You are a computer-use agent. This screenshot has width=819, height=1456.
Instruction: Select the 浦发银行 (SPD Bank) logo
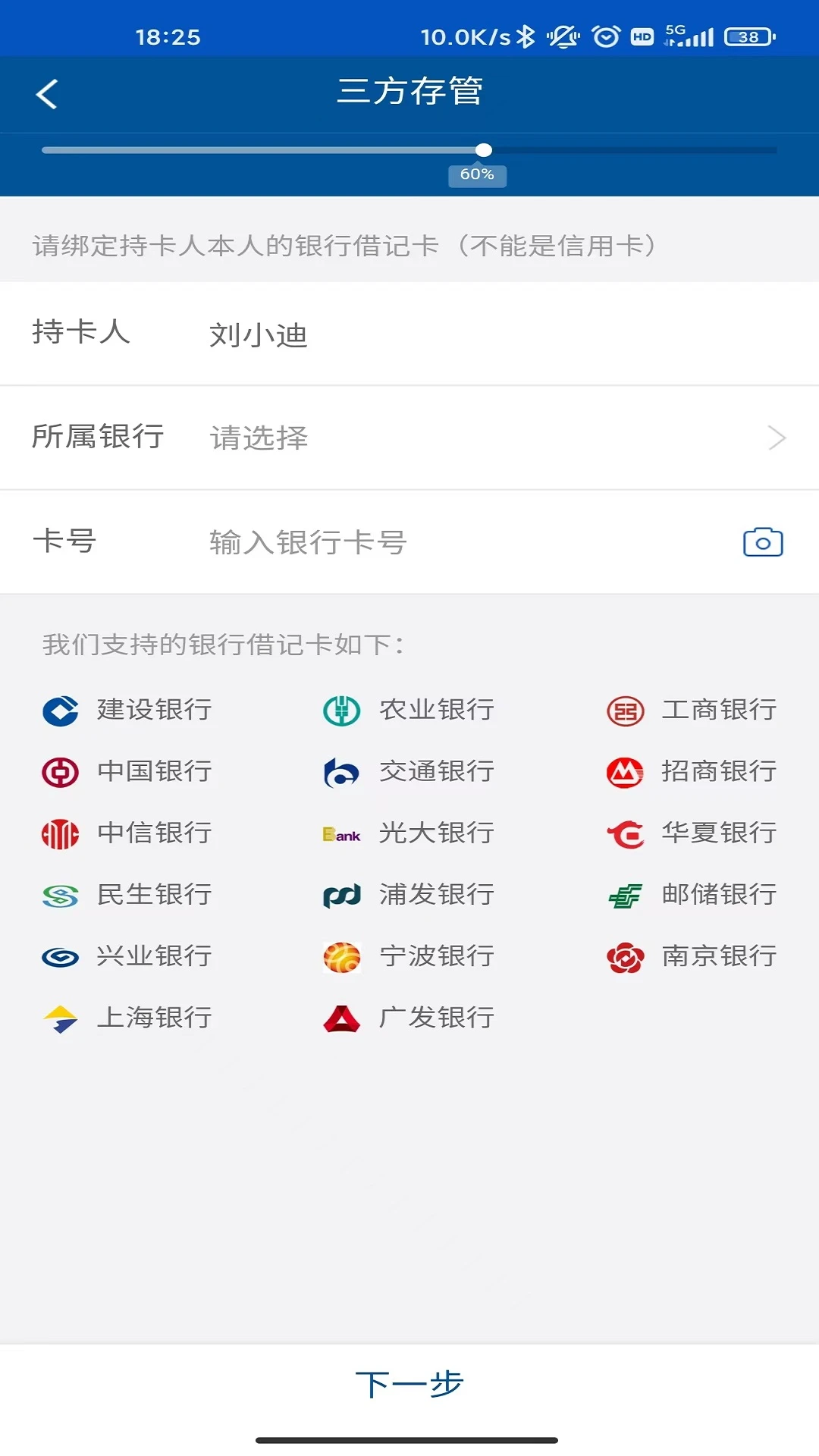click(x=342, y=895)
